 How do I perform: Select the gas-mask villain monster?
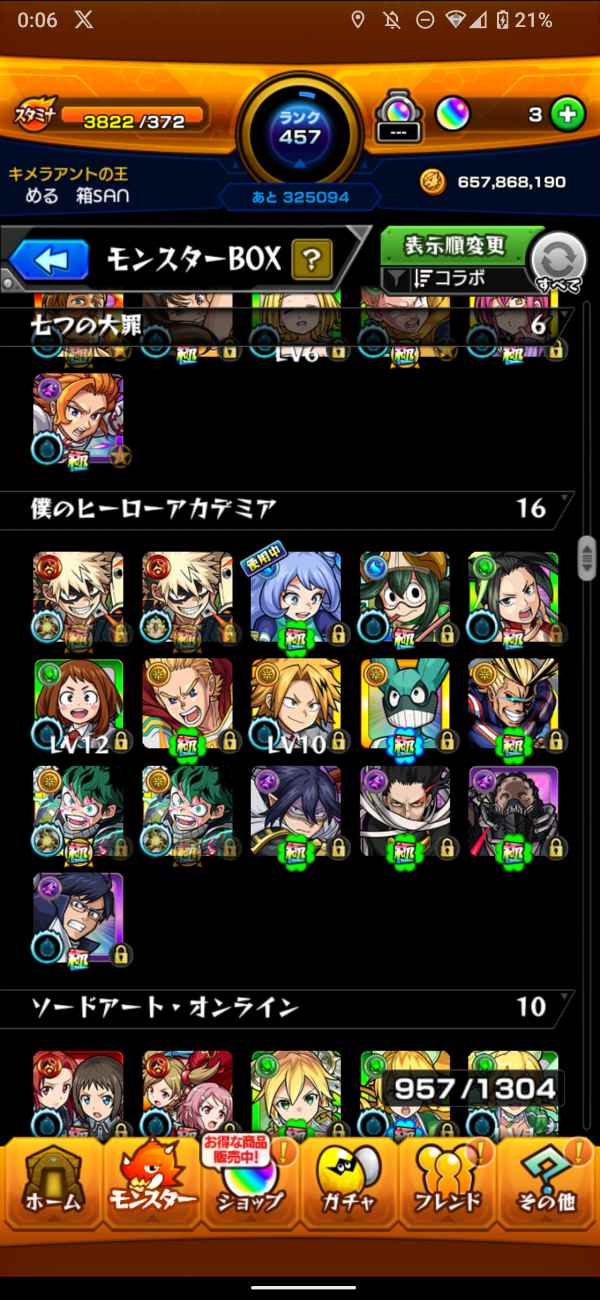[x=513, y=811]
